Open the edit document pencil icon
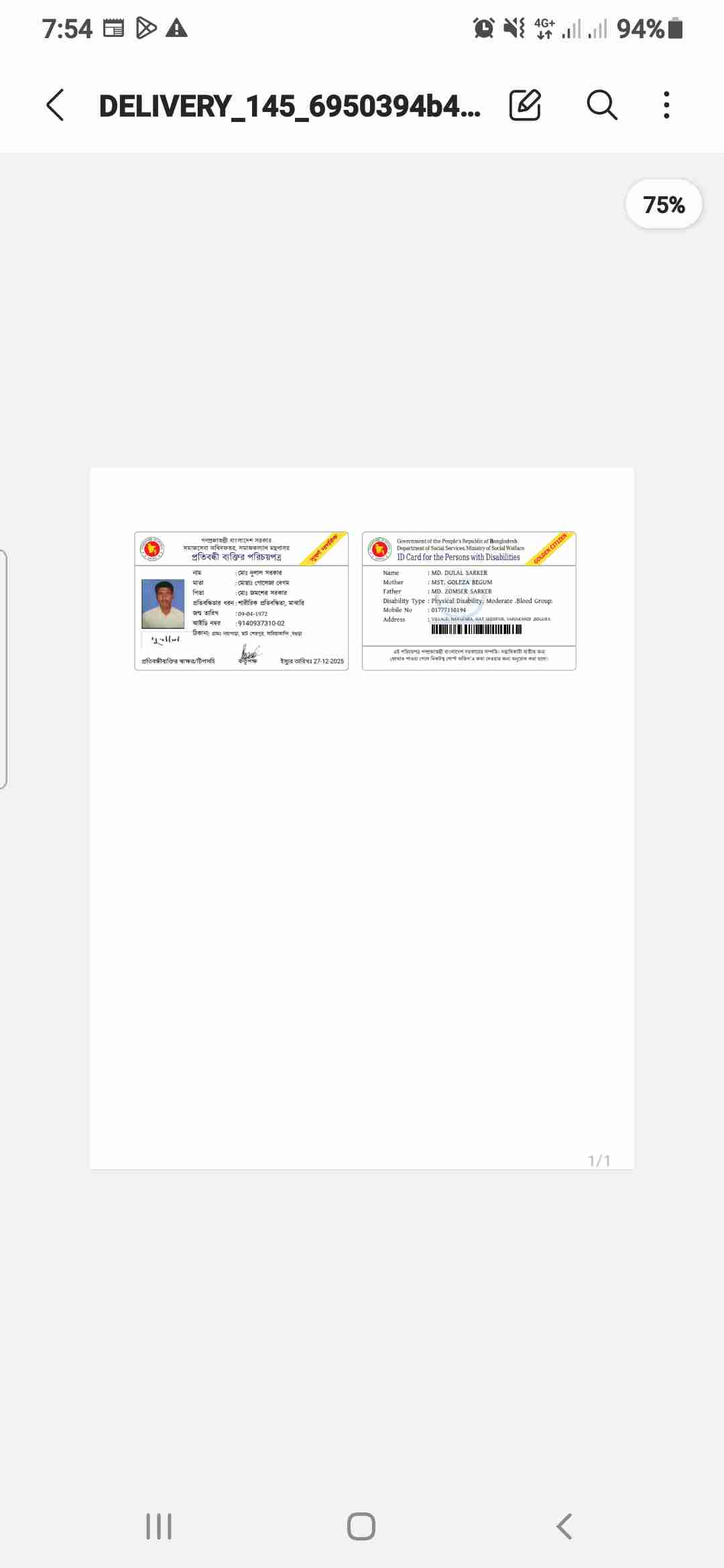This screenshot has width=724, height=1568. (525, 105)
